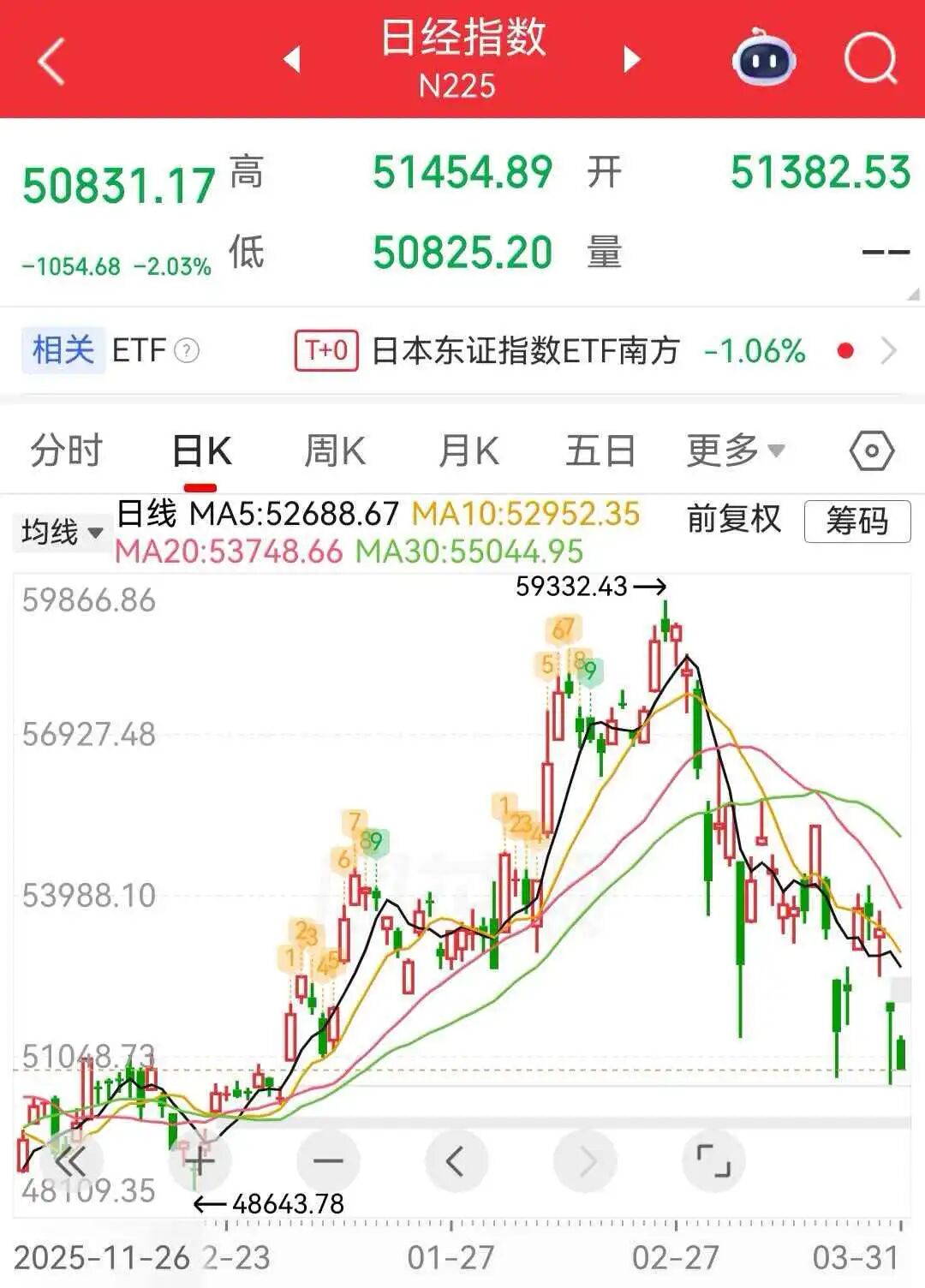Viewport: 925px width, 1288px height.
Task: Open chart settings hexagon icon
Action: 871,450
